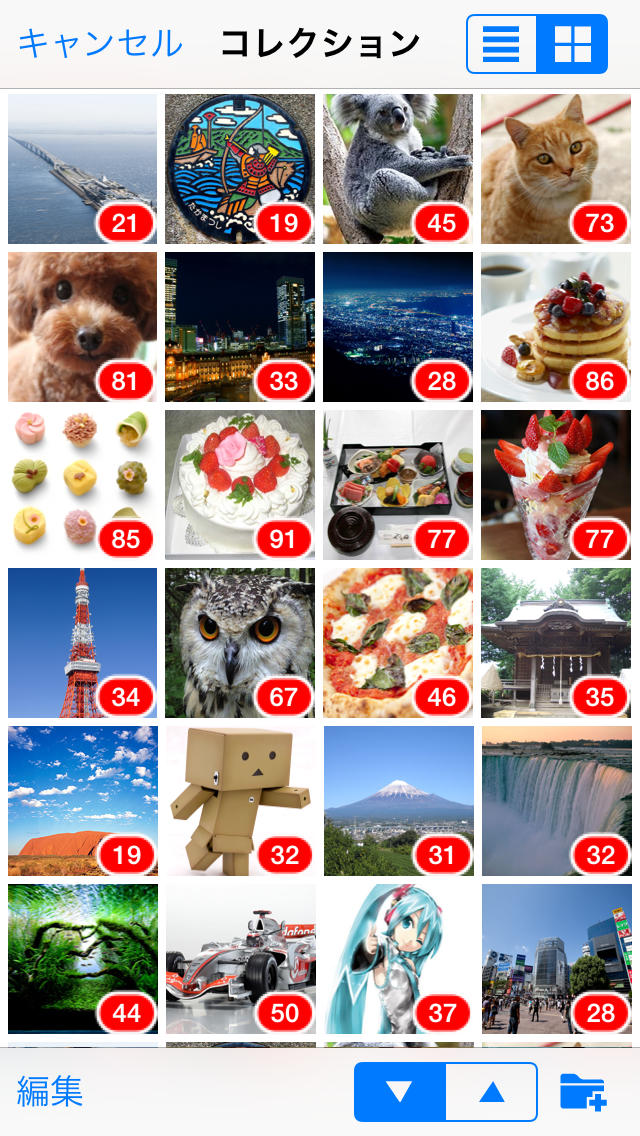Open the koala collection with 45 items

point(398,169)
